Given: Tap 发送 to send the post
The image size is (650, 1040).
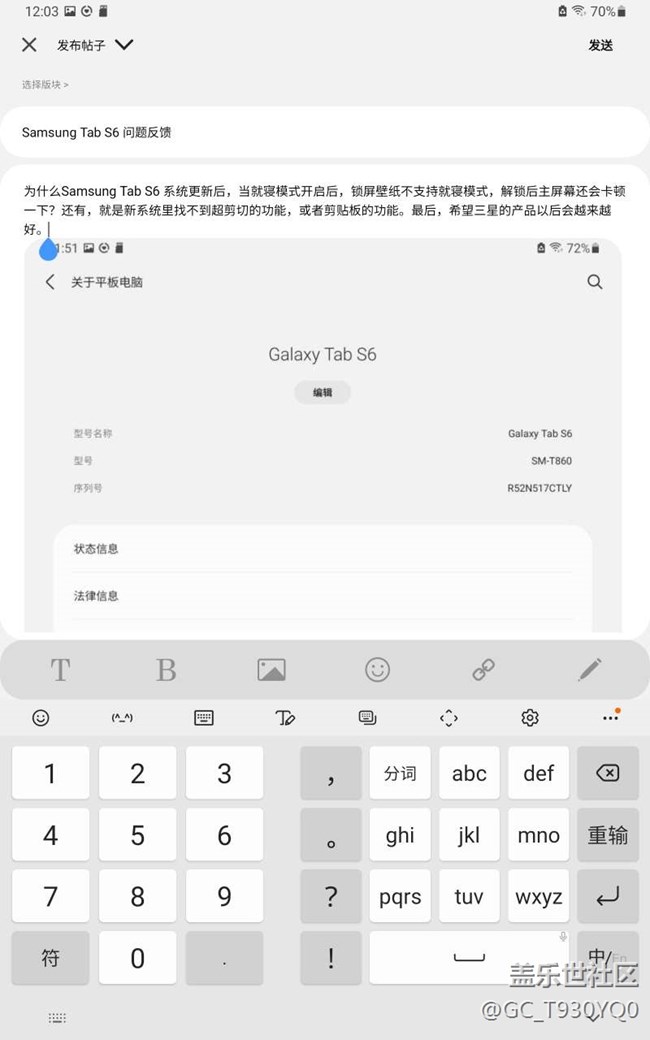Looking at the screenshot, I should click(x=600, y=45).
